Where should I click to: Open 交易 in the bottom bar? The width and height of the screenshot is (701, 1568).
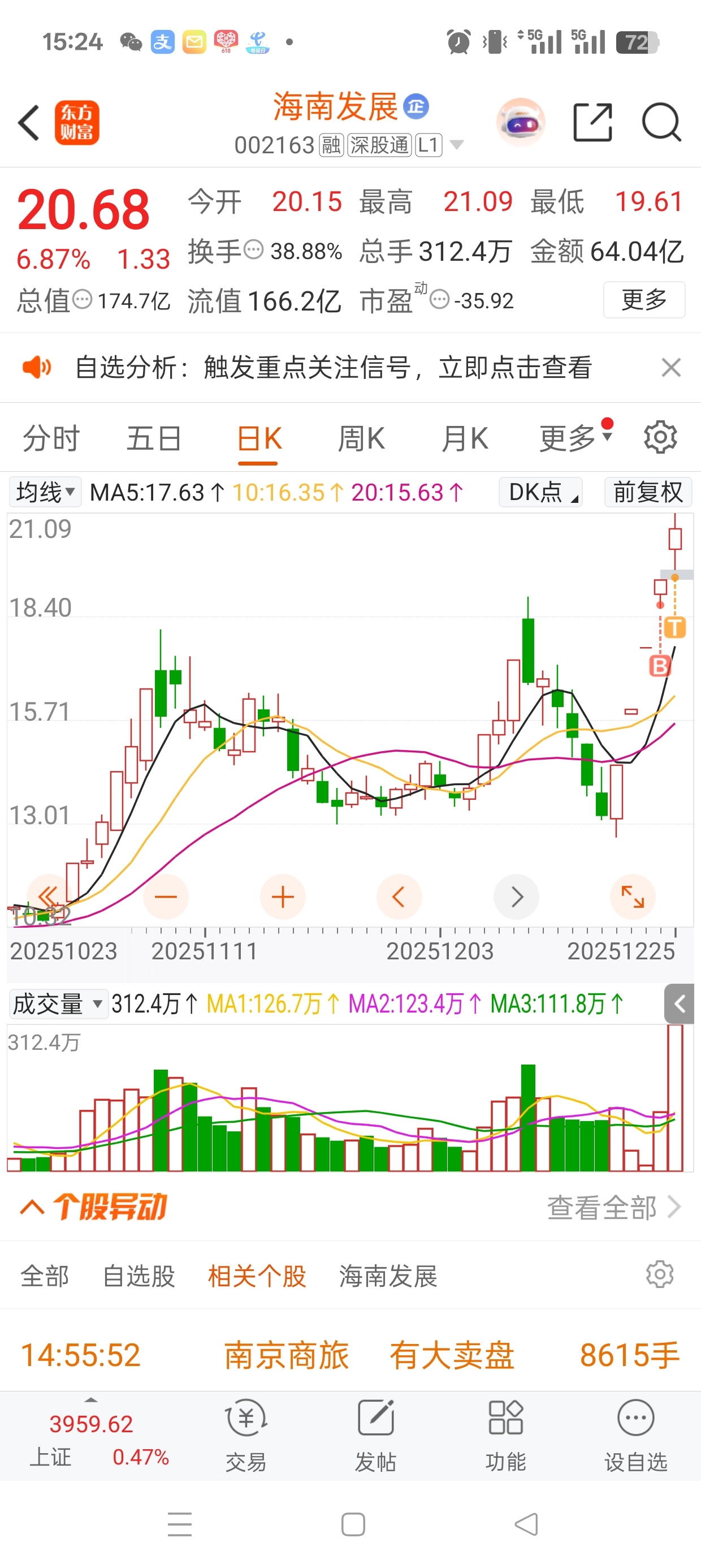point(246,1433)
